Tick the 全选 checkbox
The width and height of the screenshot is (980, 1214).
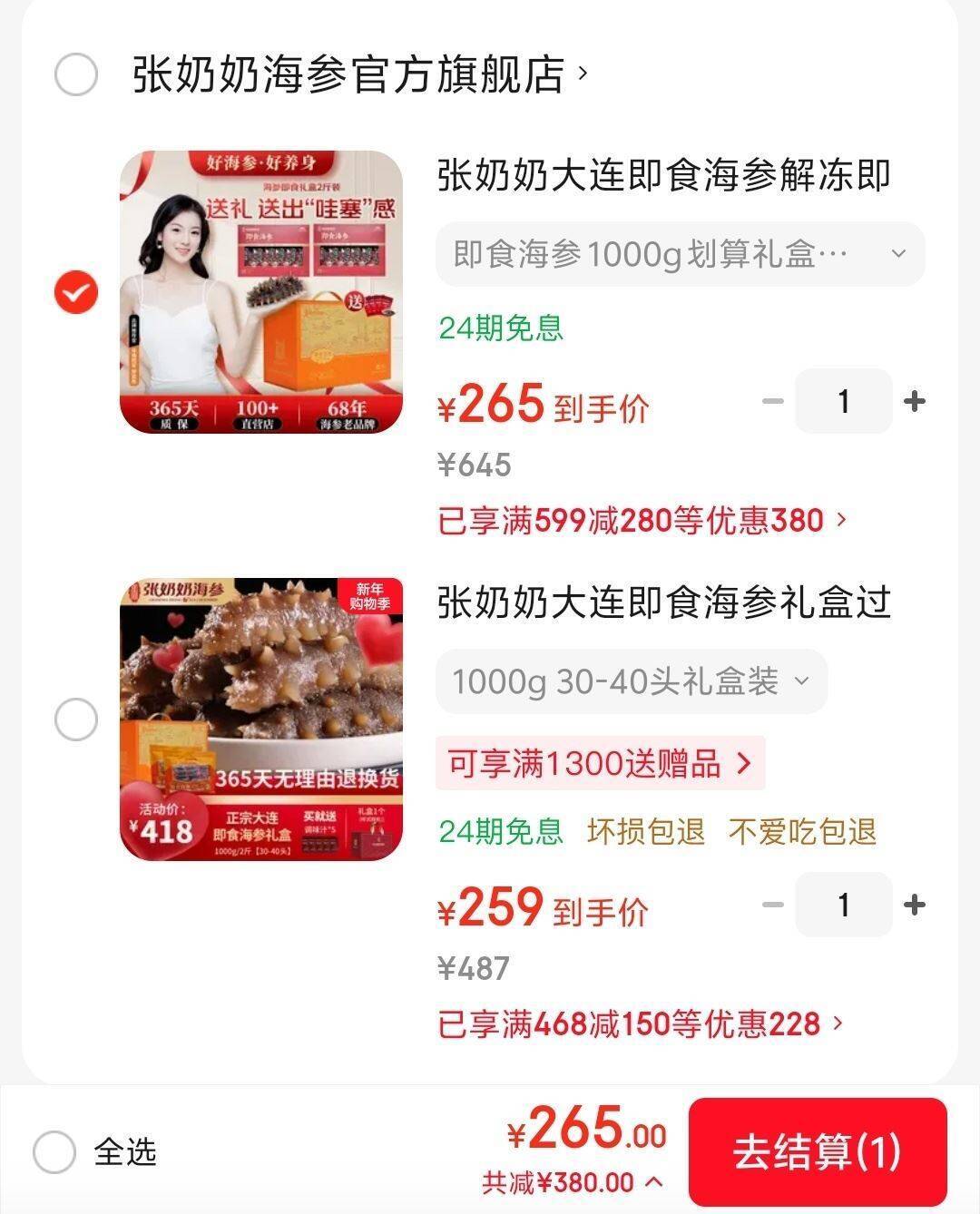tap(54, 1152)
